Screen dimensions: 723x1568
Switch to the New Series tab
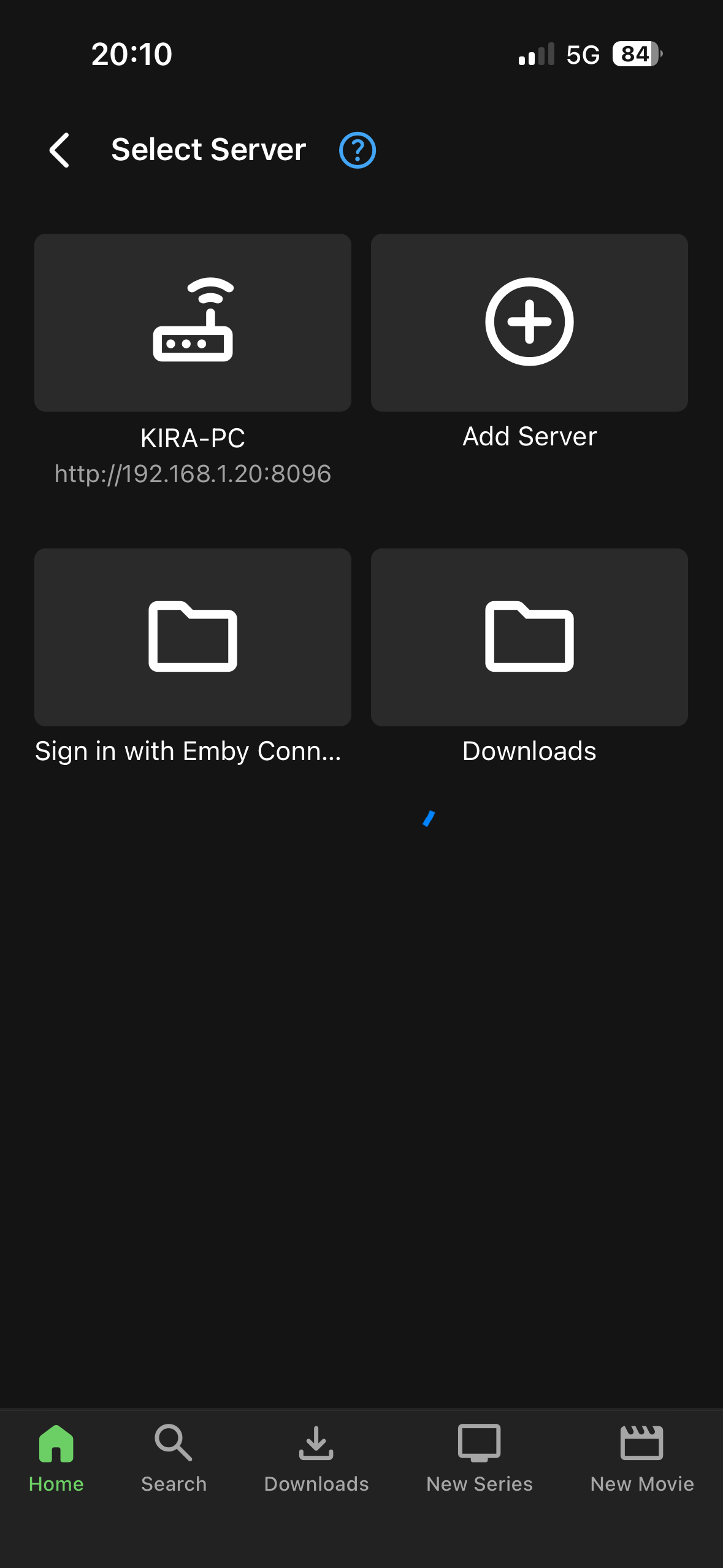479,1458
